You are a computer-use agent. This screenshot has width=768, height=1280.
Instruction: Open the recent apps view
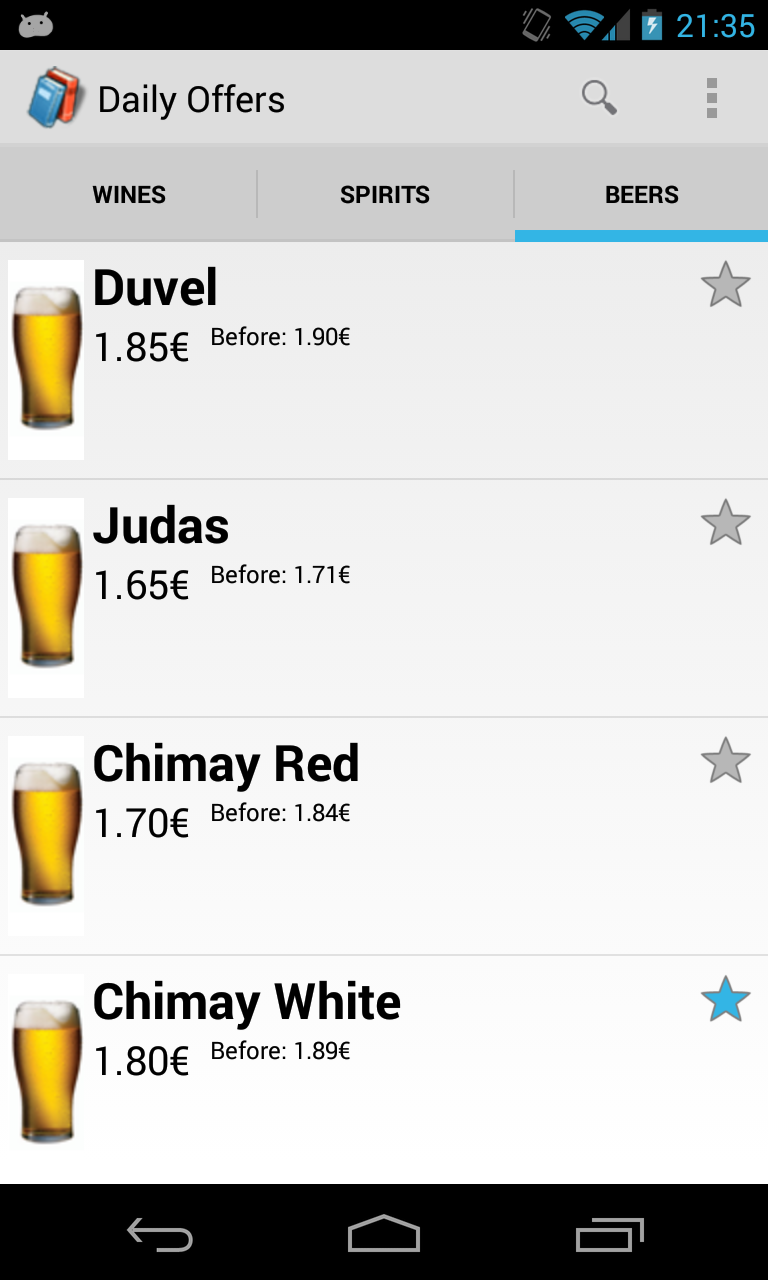tap(609, 1234)
